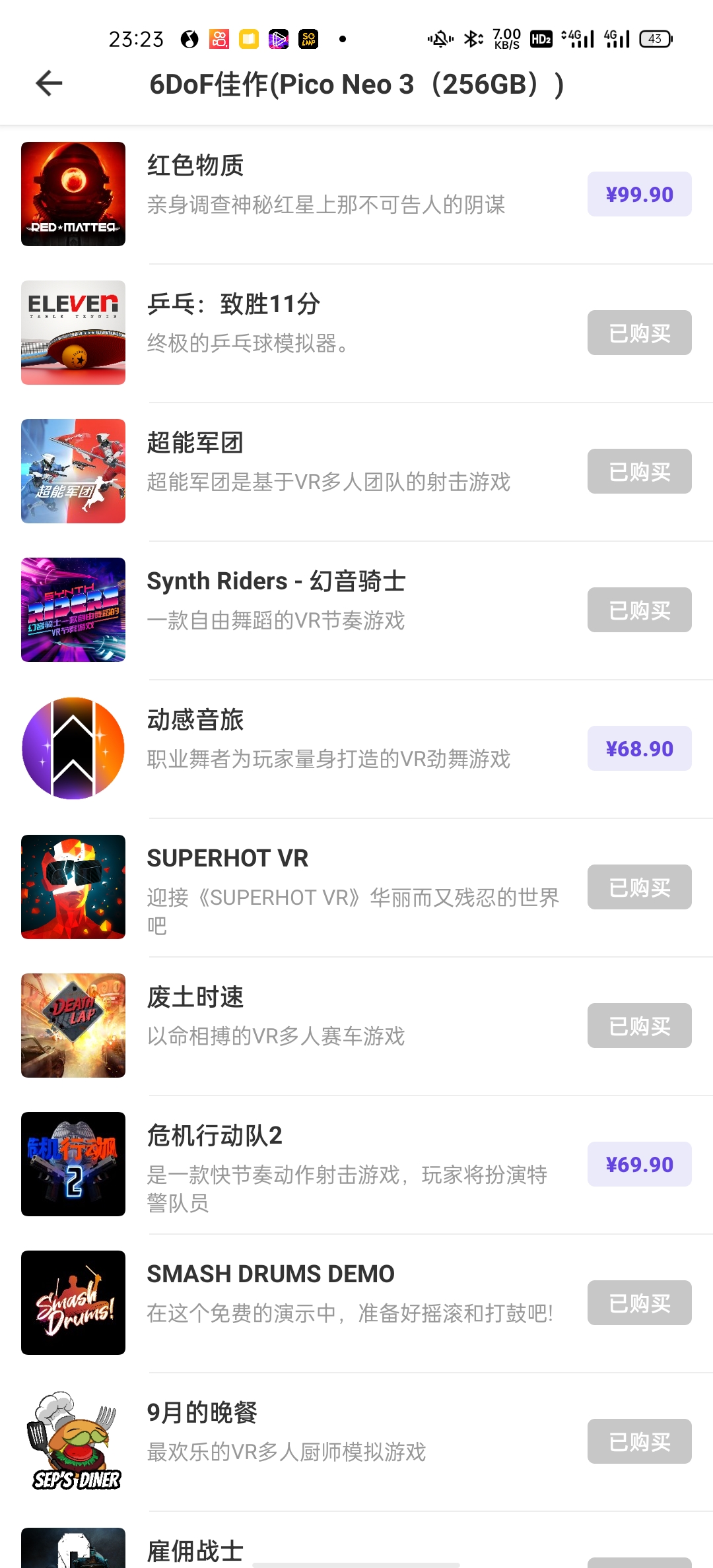The image size is (713, 1568).
Task: Tap 已购买 next to 乒乓: 致胜11分
Action: pyautogui.click(x=638, y=332)
